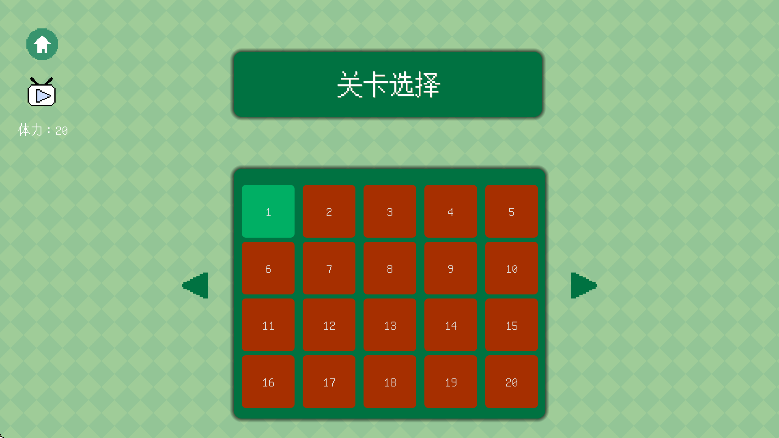Image resolution: width=779 pixels, height=438 pixels.
Task: Choose level 5
Action: (x=511, y=212)
